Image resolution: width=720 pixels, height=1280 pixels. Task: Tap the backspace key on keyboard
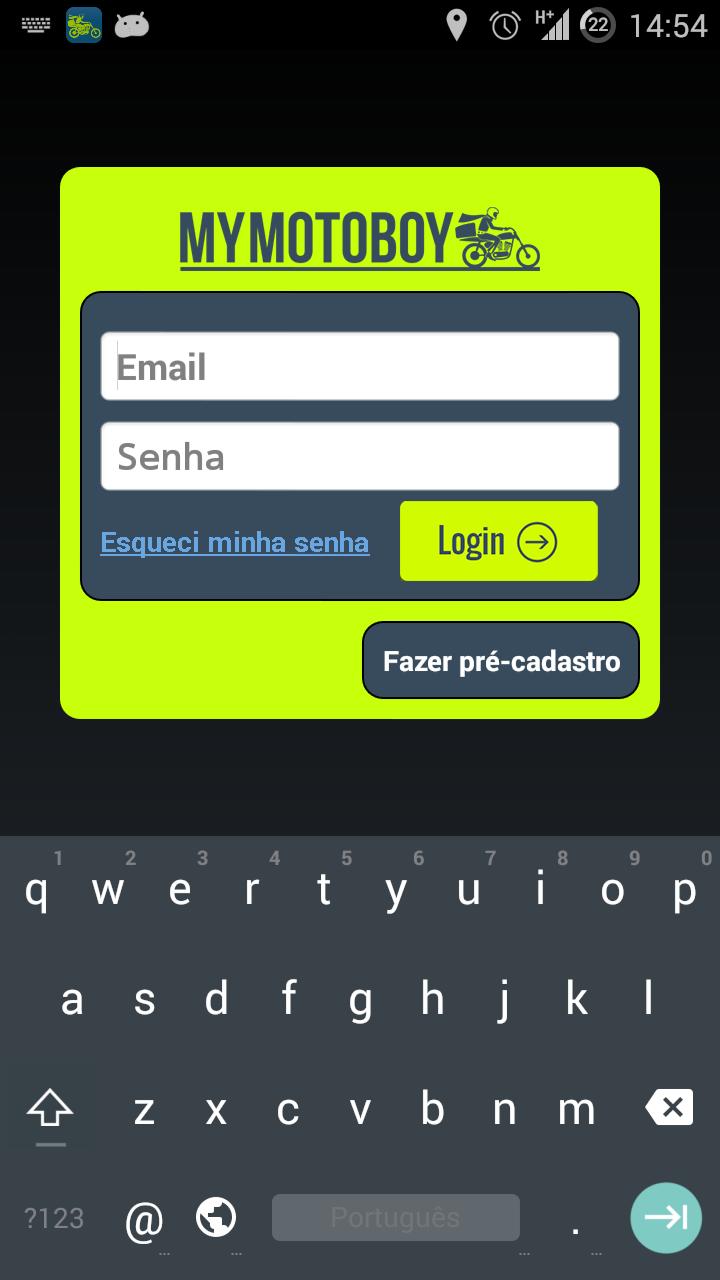(x=669, y=1108)
